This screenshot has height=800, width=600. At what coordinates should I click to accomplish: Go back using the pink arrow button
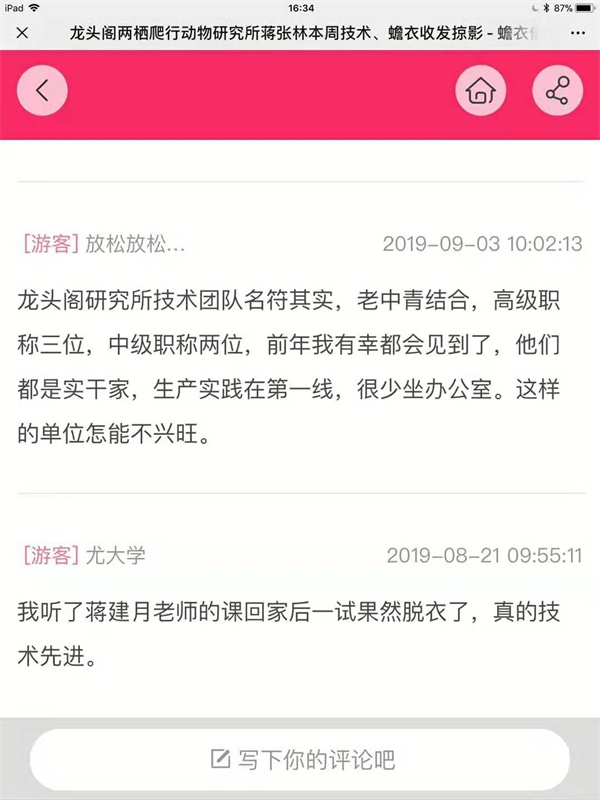(41, 91)
